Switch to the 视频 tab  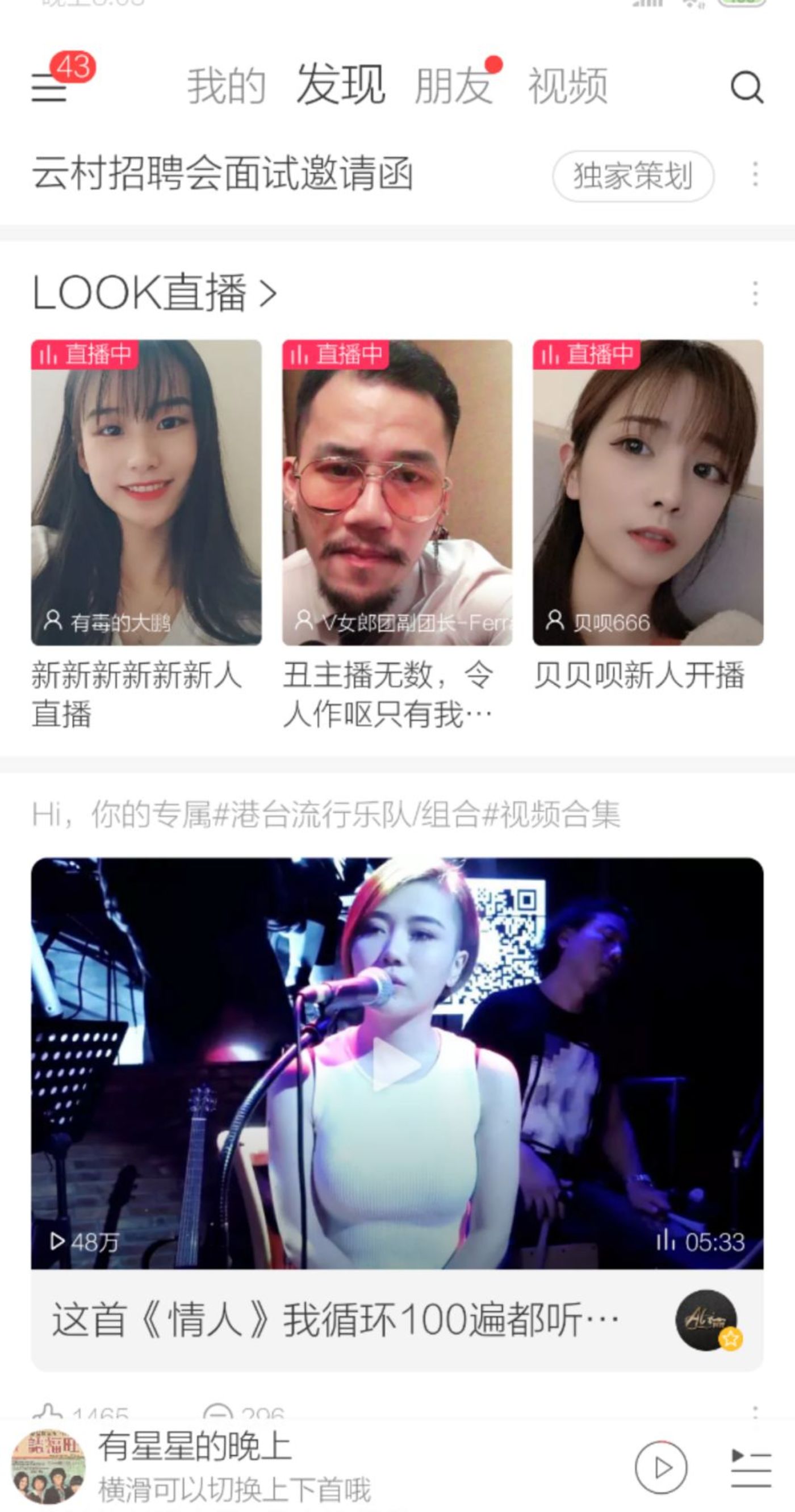568,86
